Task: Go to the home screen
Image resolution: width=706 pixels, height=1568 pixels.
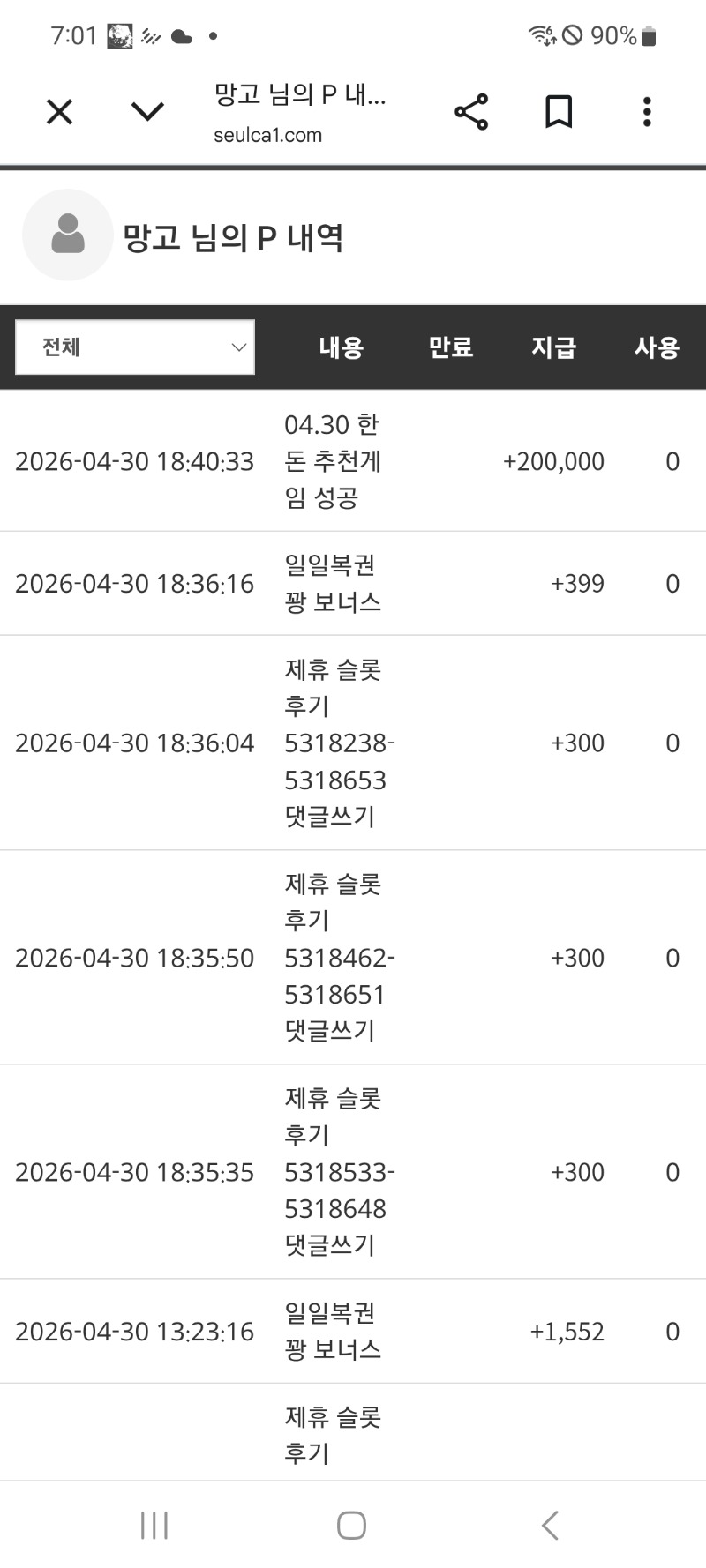Action: 352,1525
